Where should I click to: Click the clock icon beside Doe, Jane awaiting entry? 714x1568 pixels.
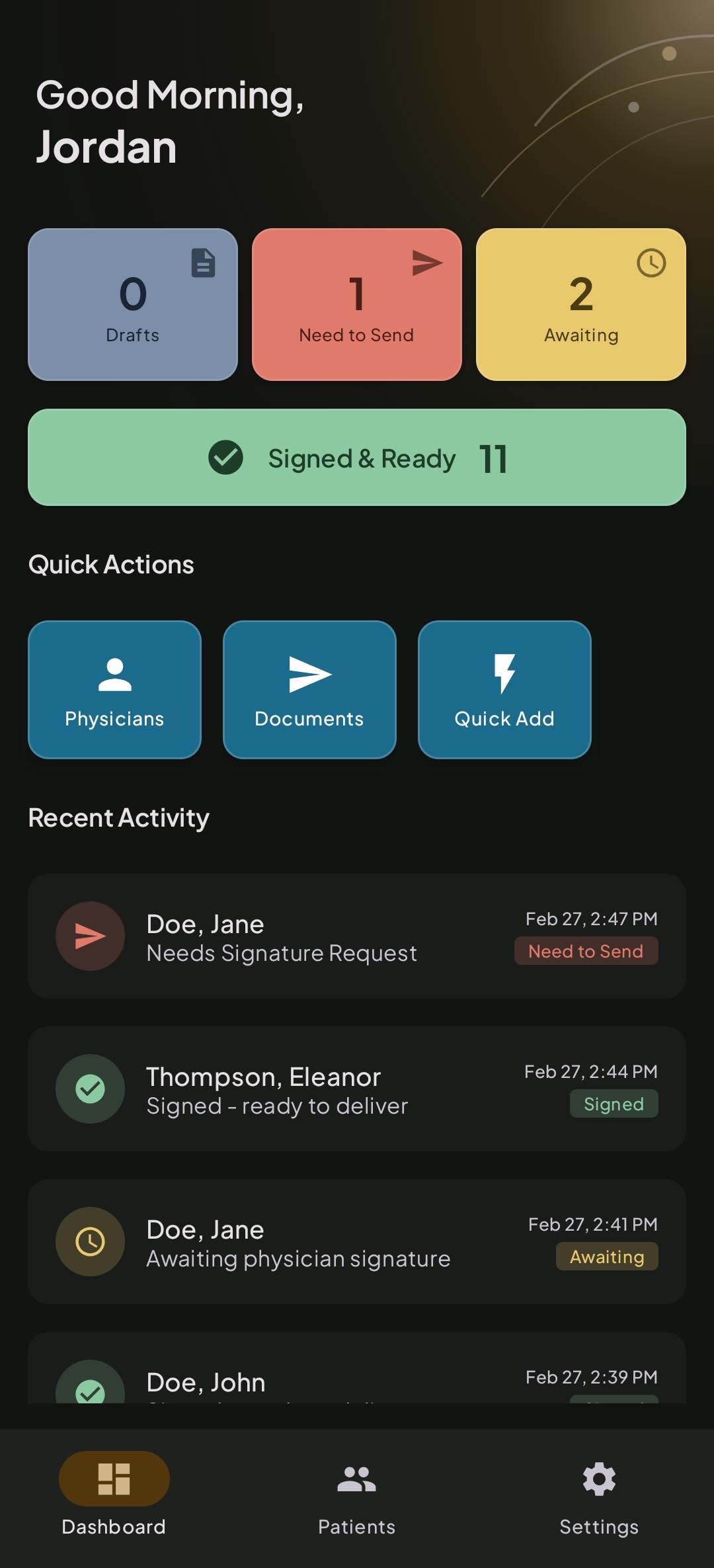pos(90,1242)
